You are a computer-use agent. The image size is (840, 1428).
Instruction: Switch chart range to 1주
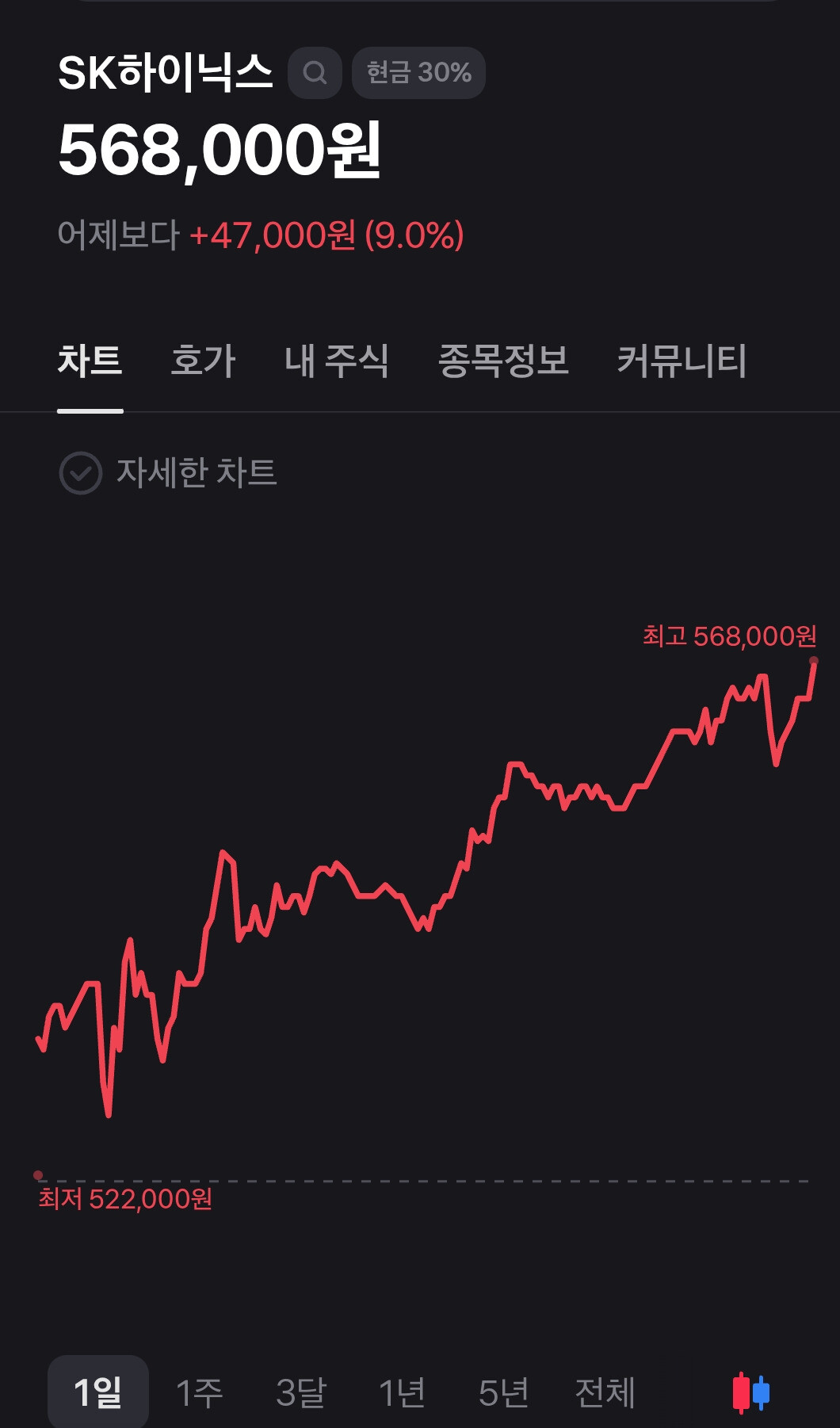pos(199,1392)
